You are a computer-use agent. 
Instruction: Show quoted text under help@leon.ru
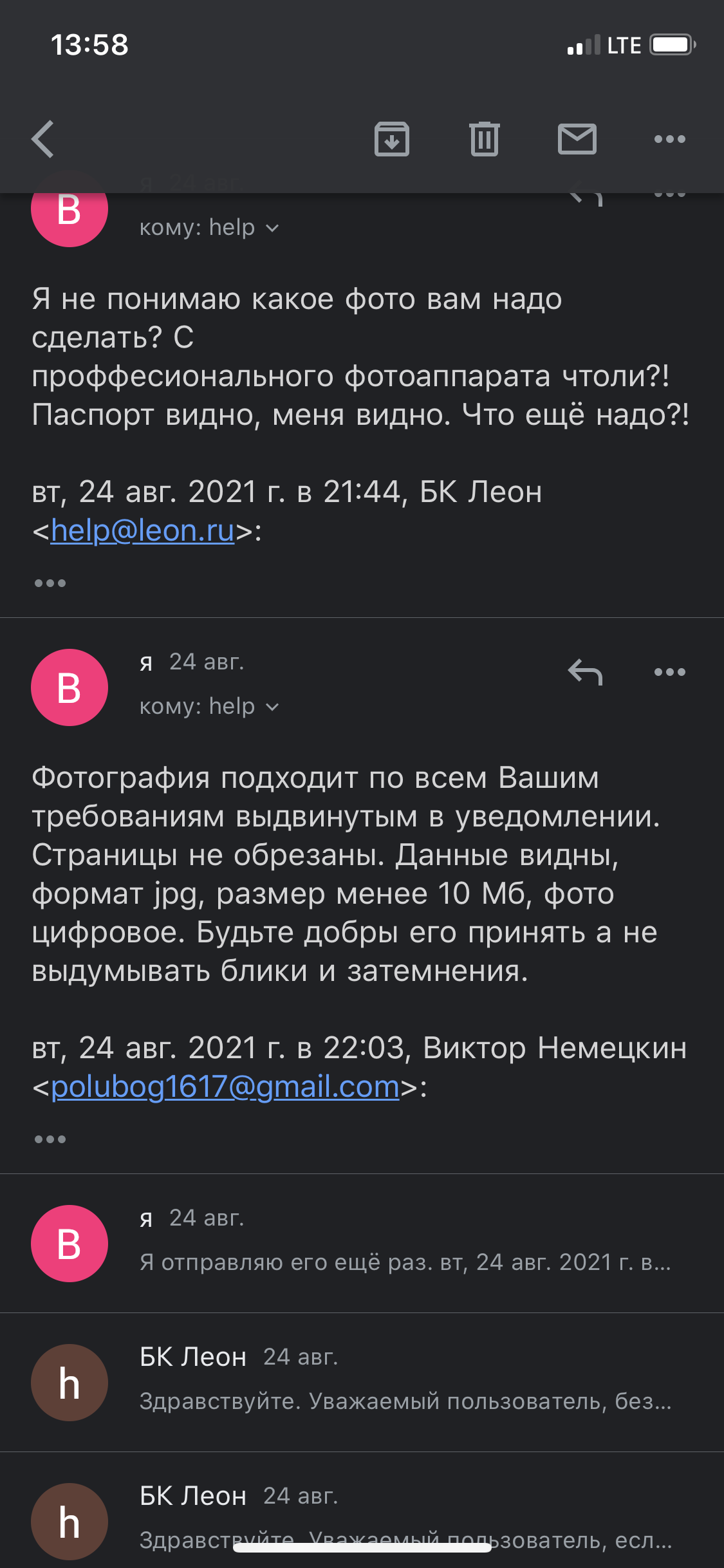(x=50, y=583)
